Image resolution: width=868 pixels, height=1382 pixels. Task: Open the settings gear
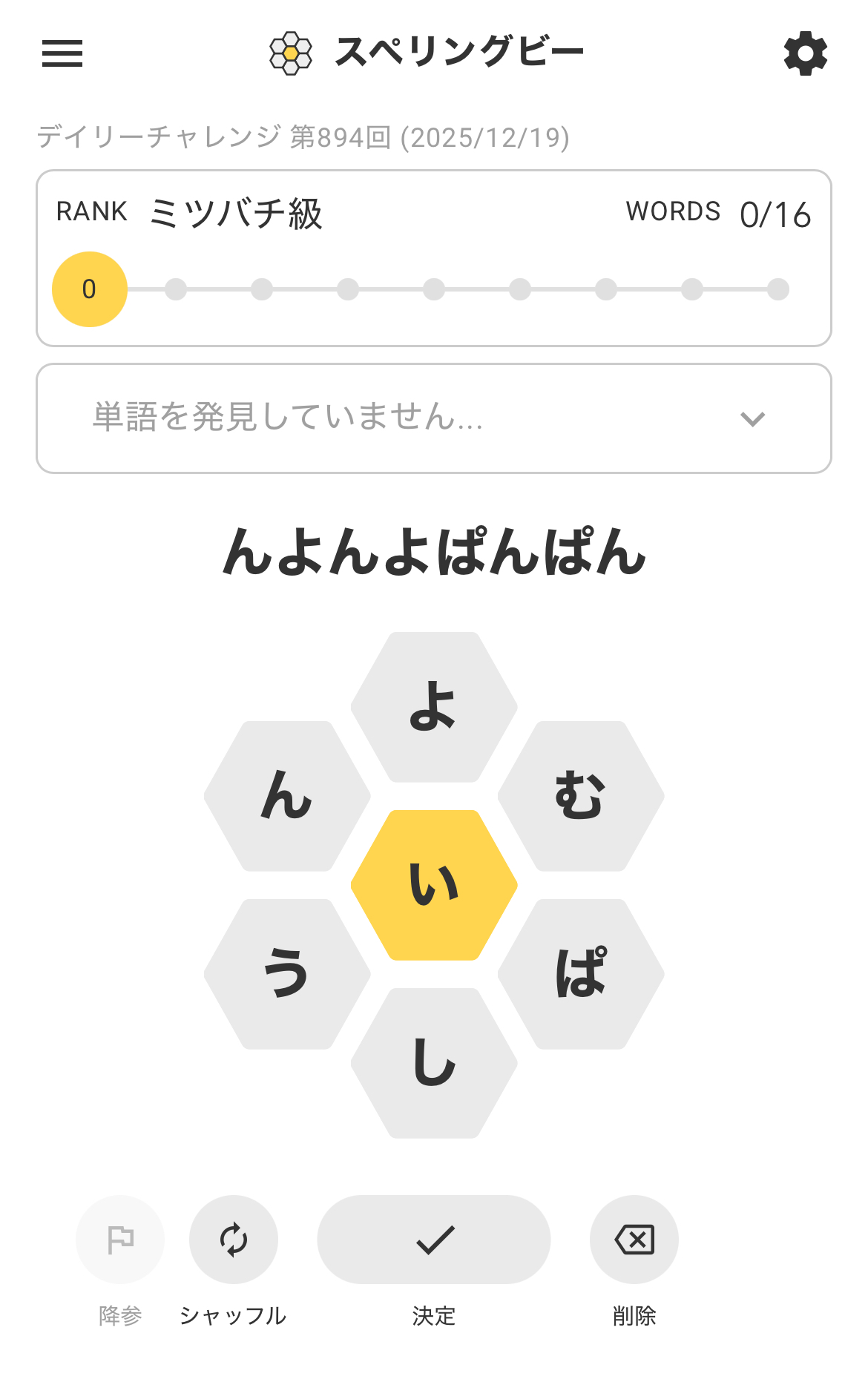click(805, 53)
